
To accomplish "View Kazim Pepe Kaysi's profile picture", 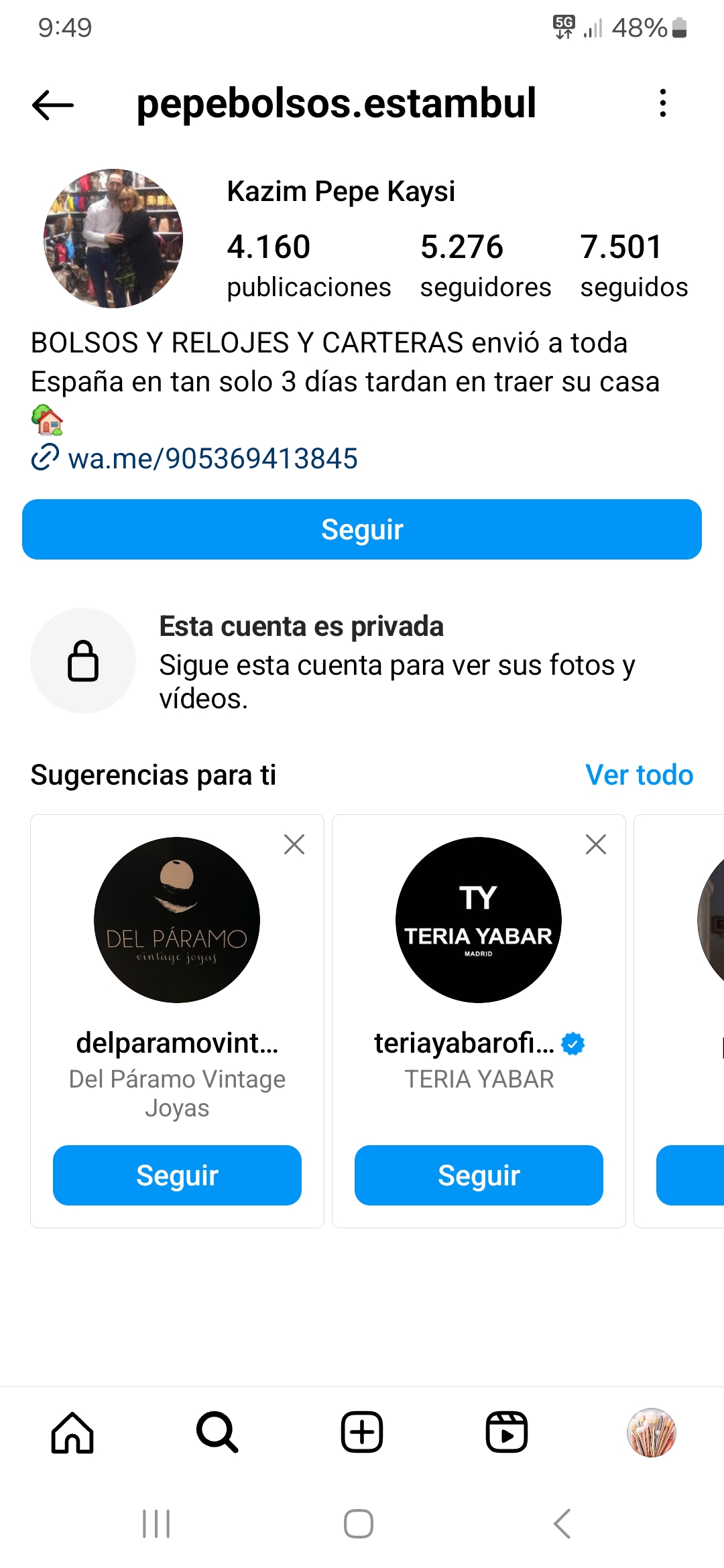I will tap(113, 239).
